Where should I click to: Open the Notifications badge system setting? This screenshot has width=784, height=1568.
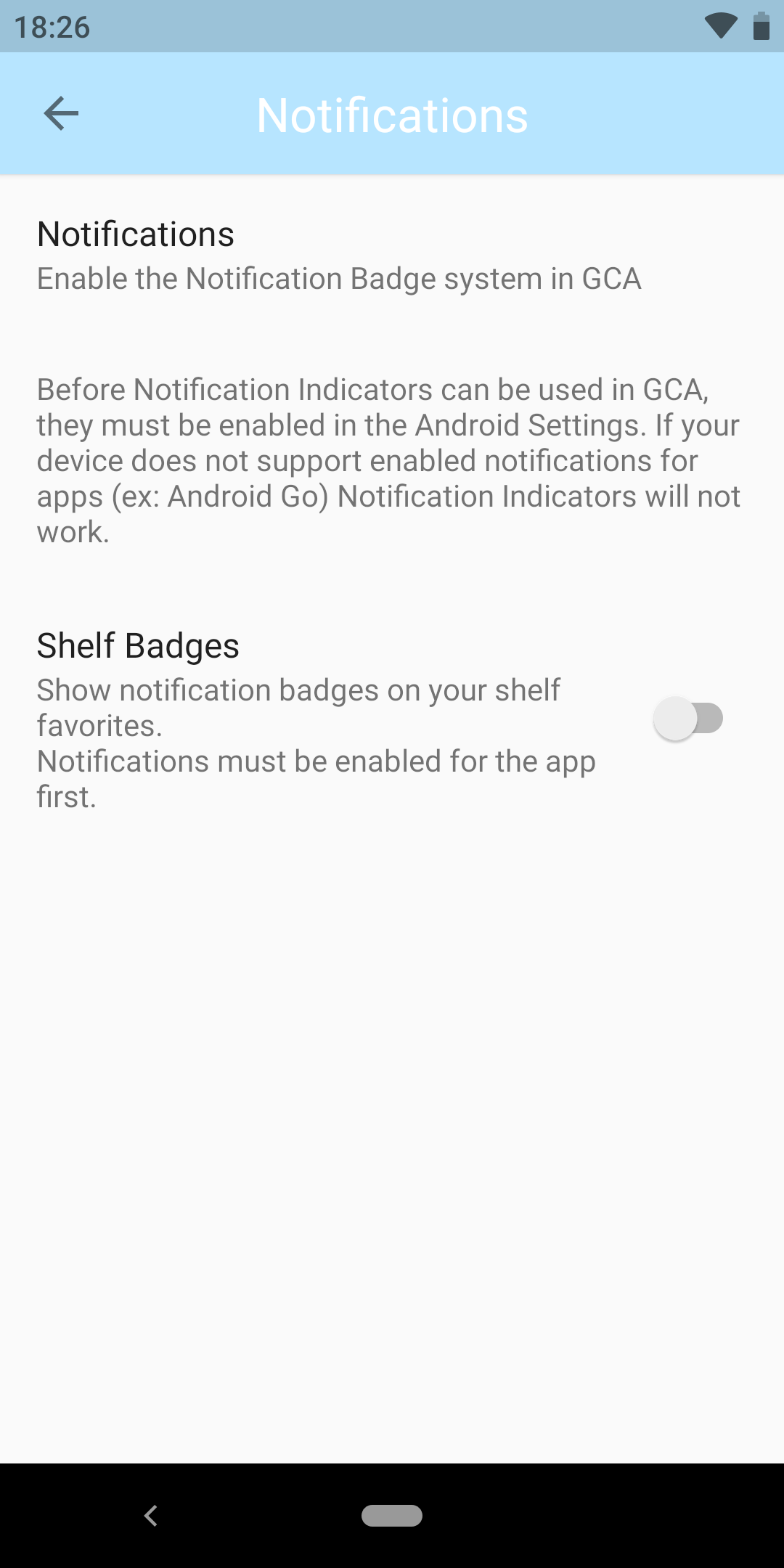[x=338, y=256]
